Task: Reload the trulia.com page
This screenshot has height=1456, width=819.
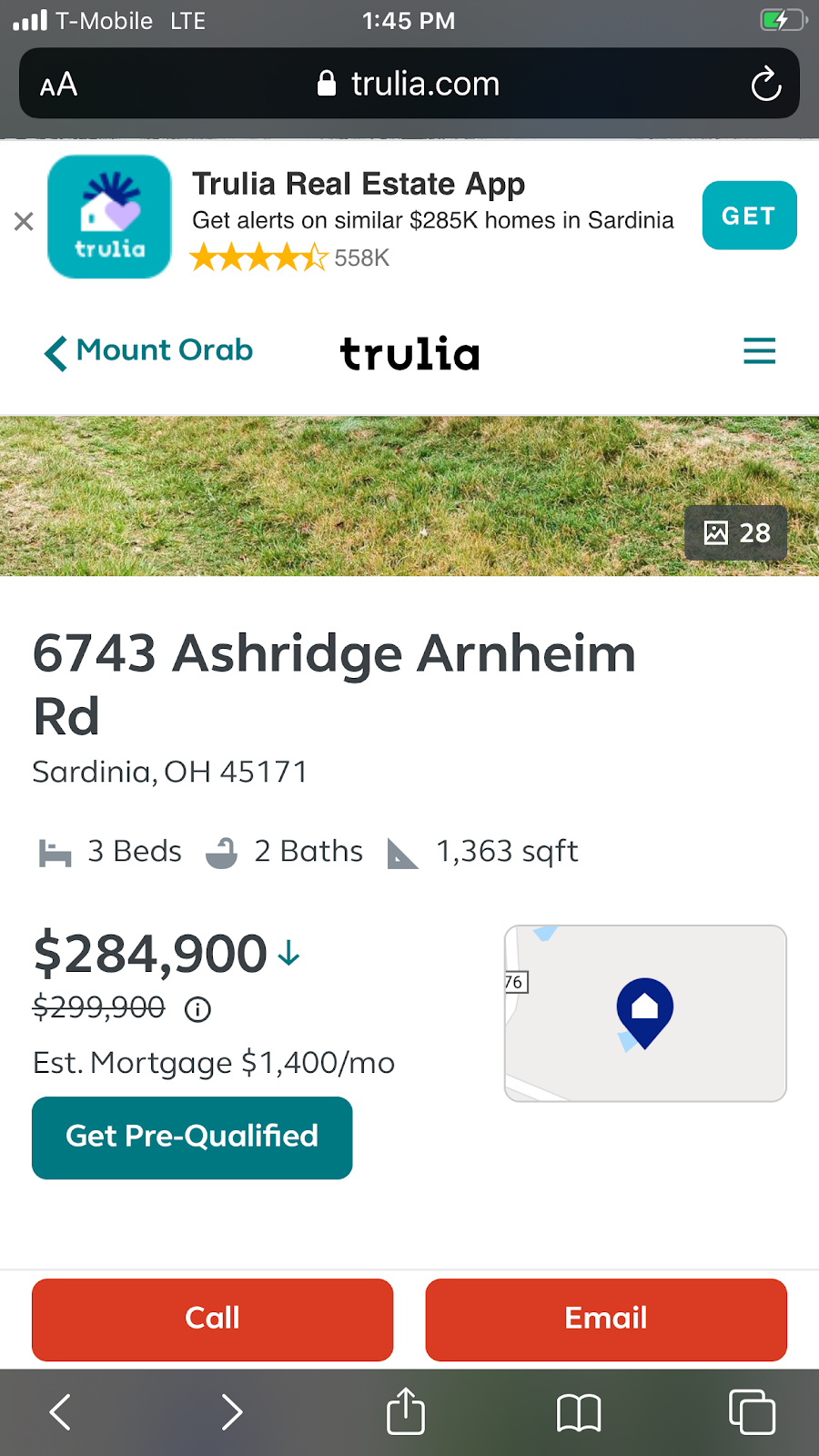Action: click(x=765, y=85)
